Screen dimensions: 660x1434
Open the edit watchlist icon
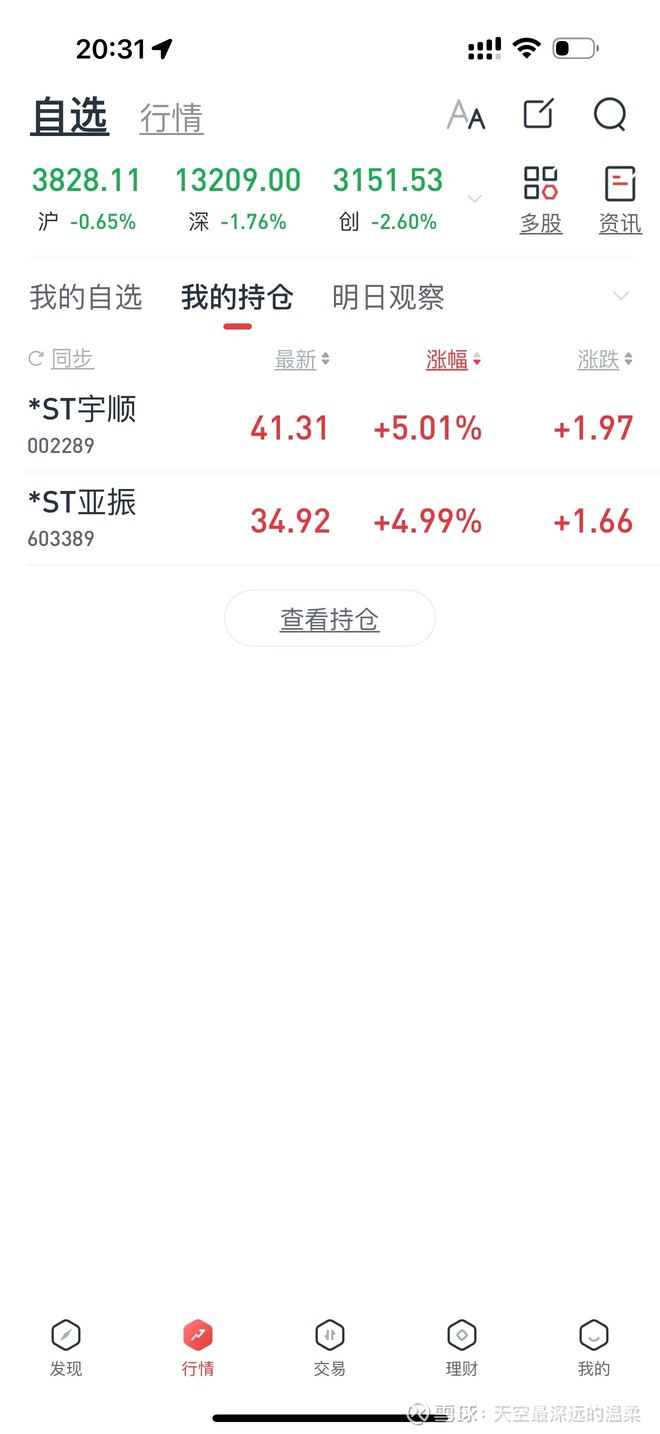[538, 115]
